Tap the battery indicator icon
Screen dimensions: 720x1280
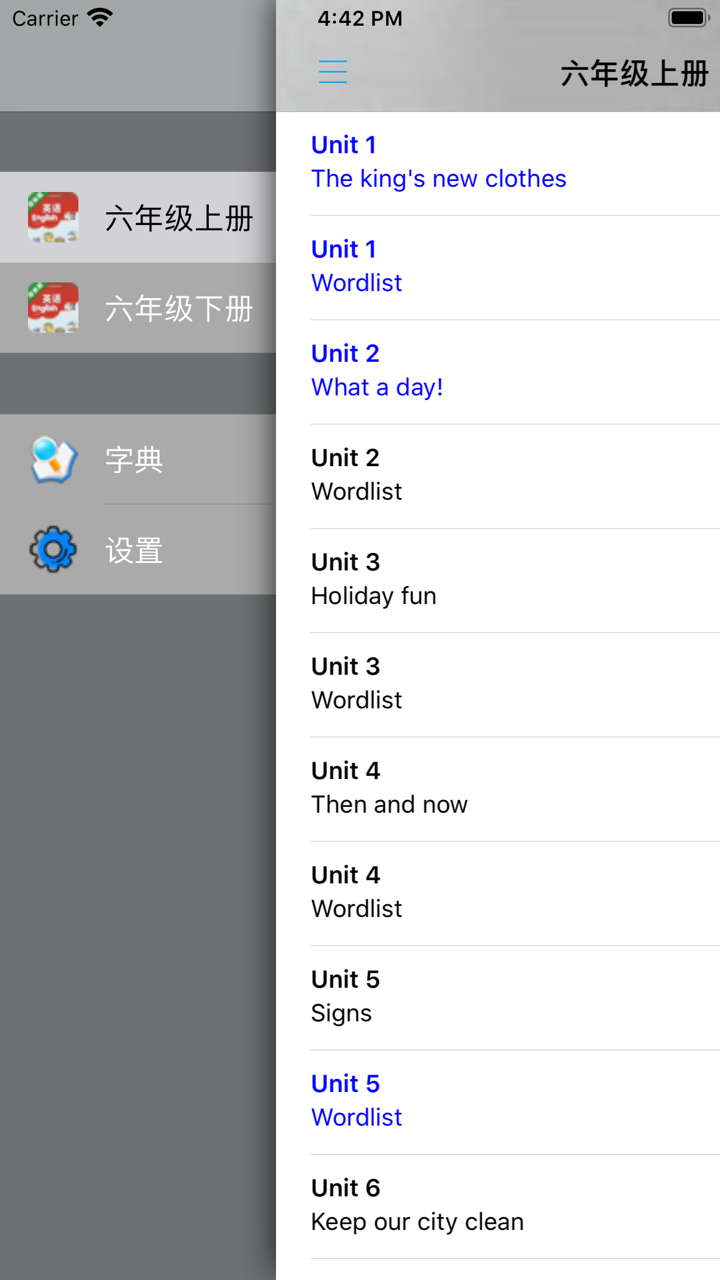[688, 17]
